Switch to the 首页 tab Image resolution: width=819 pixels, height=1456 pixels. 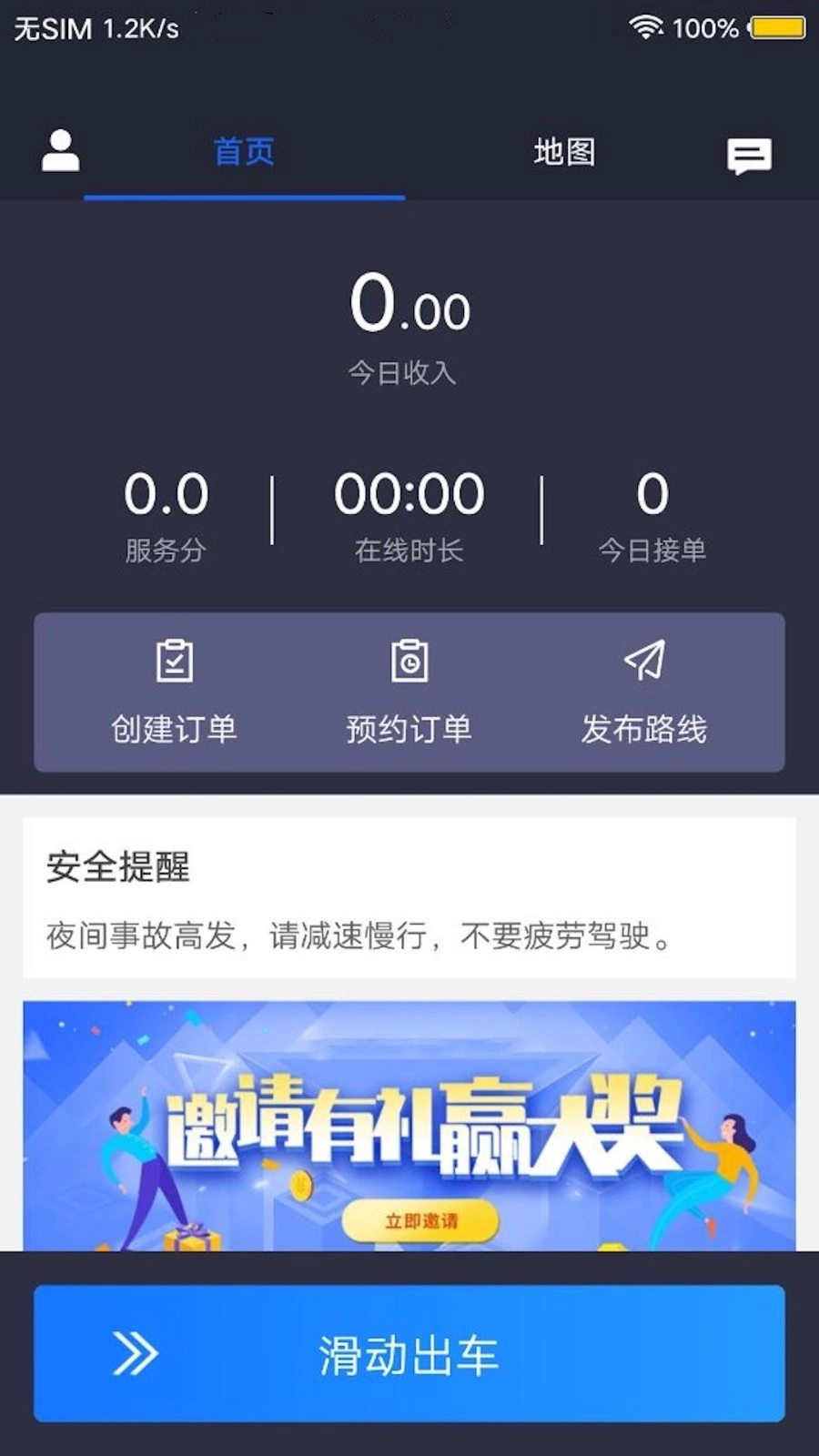[x=244, y=152]
